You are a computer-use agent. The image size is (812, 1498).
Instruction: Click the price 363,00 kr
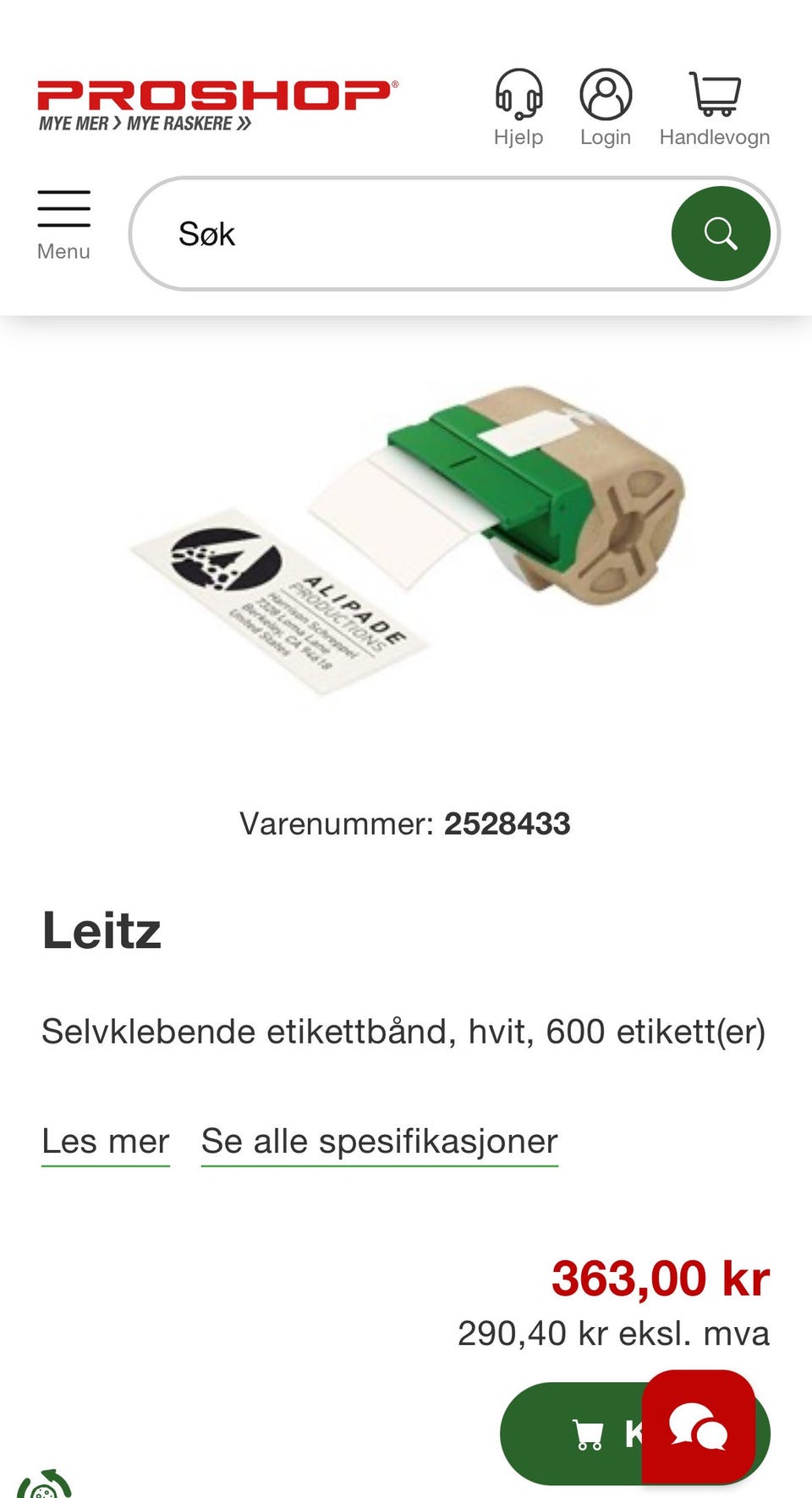click(660, 1280)
